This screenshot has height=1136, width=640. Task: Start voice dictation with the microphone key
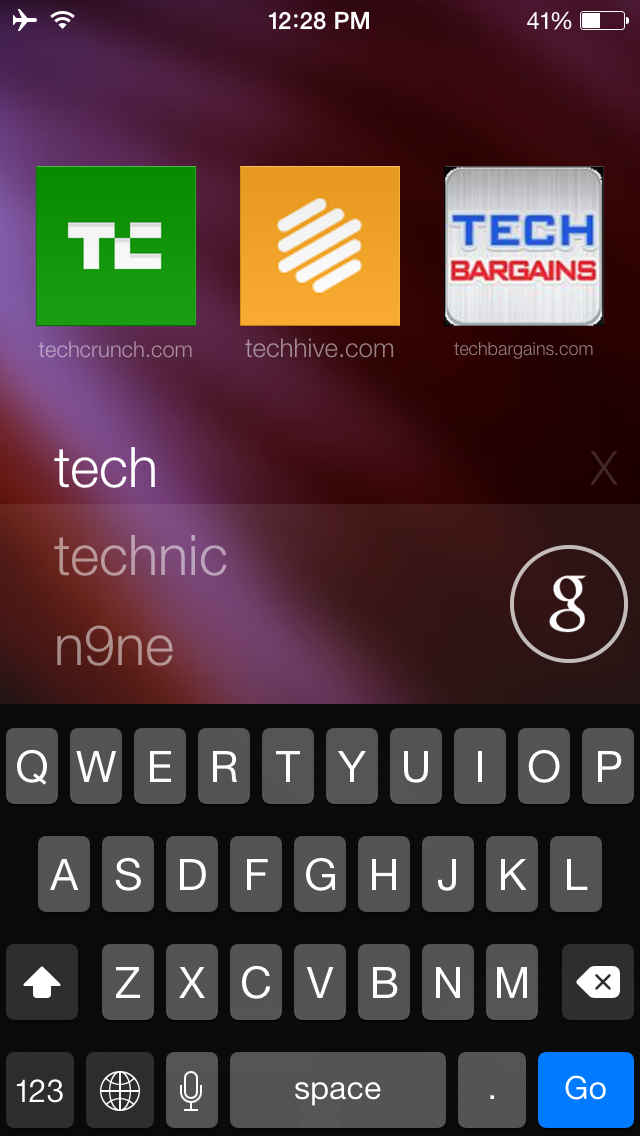tap(191, 1088)
